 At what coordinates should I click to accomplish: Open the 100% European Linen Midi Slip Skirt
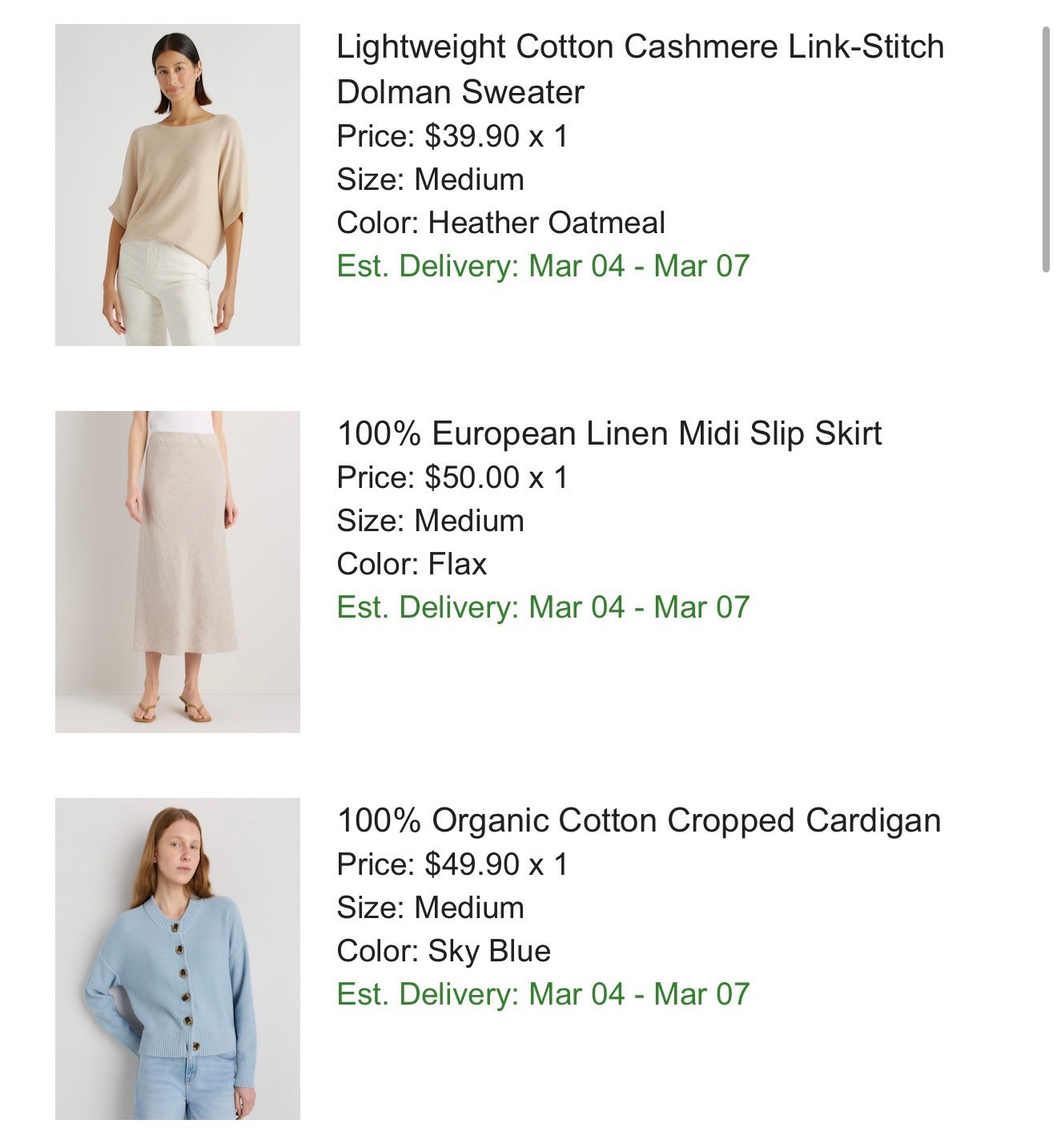[x=609, y=433]
